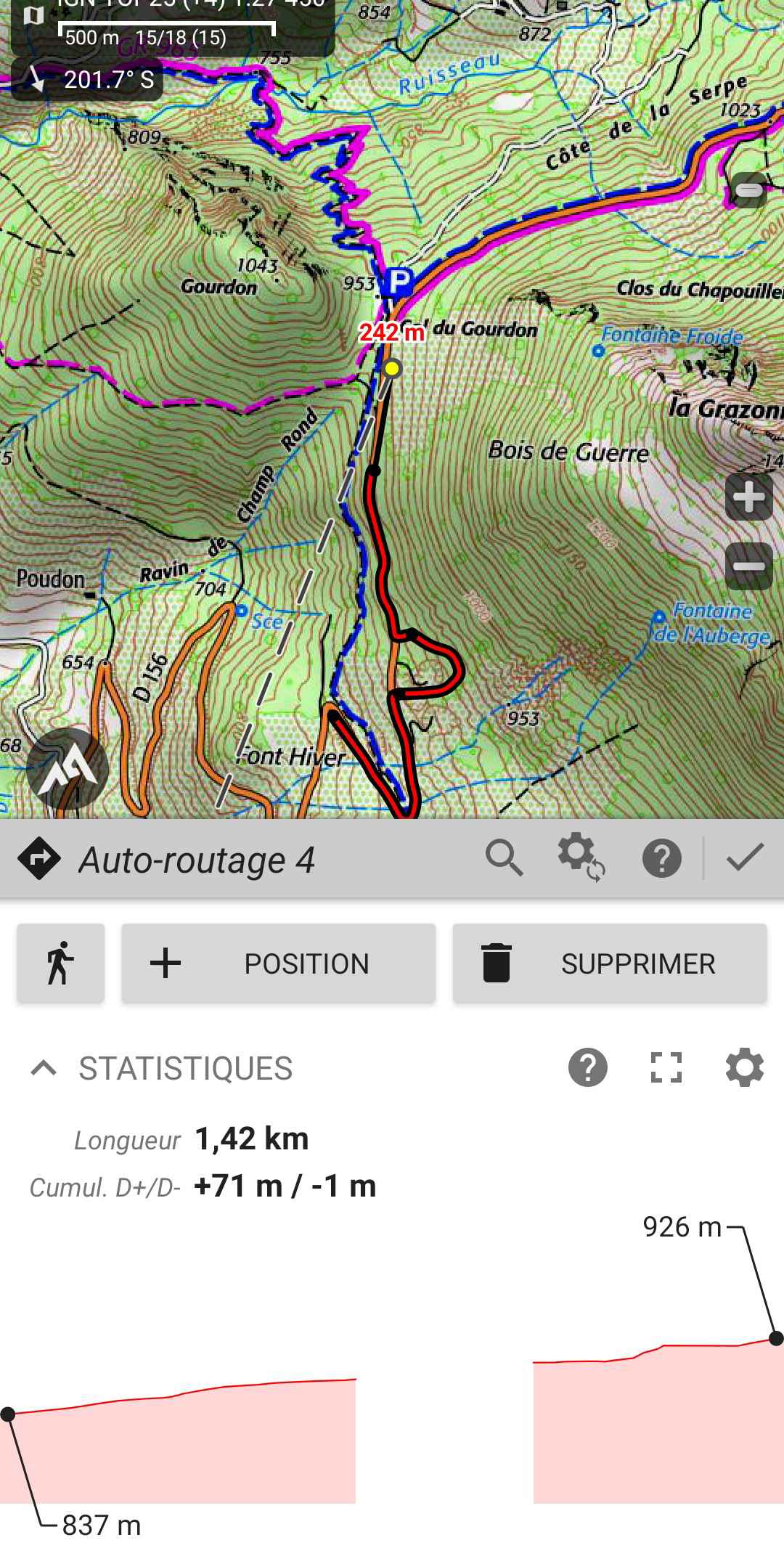The height and width of the screenshot is (1556, 784).
Task: Tap the small minus button near Côte de la Serpe
Action: pos(749,190)
